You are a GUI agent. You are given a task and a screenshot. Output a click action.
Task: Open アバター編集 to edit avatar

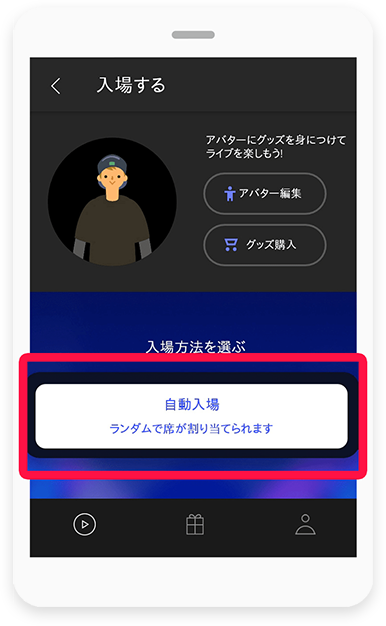(x=265, y=194)
